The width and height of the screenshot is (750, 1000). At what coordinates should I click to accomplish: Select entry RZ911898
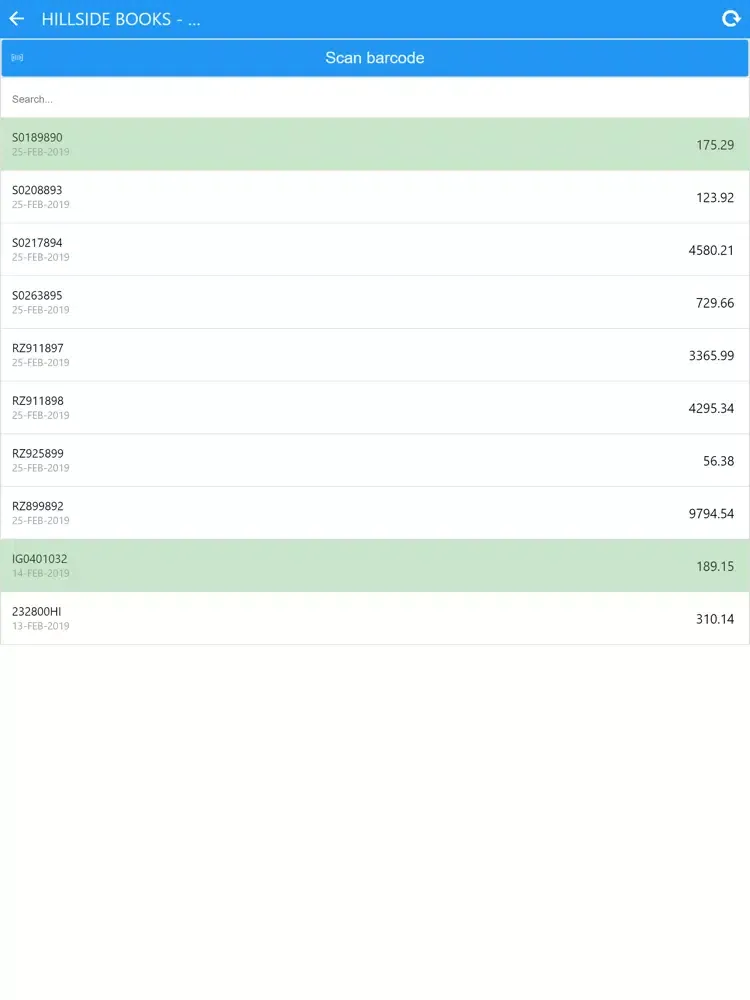[x=375, y=408]
